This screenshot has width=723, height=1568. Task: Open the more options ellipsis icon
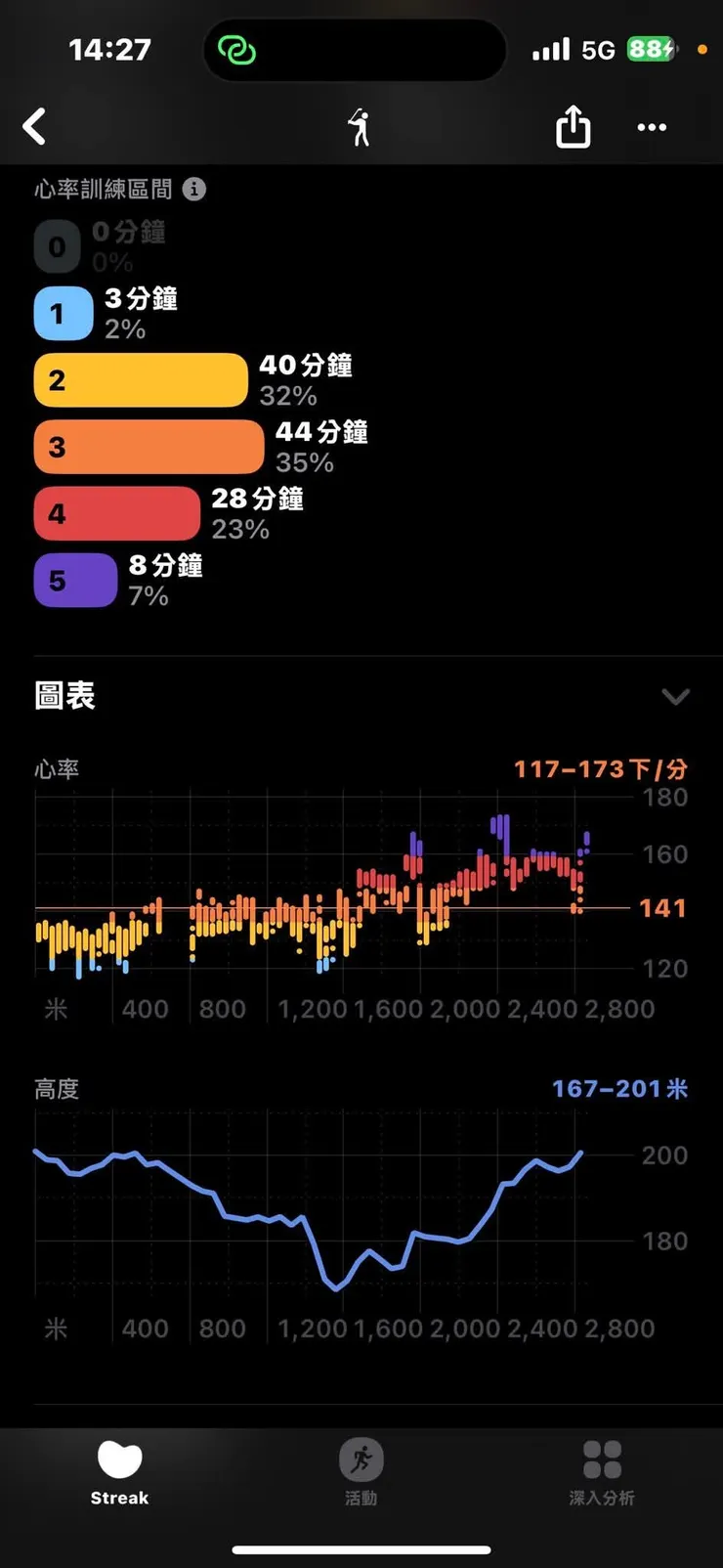(x=651, y=127)
